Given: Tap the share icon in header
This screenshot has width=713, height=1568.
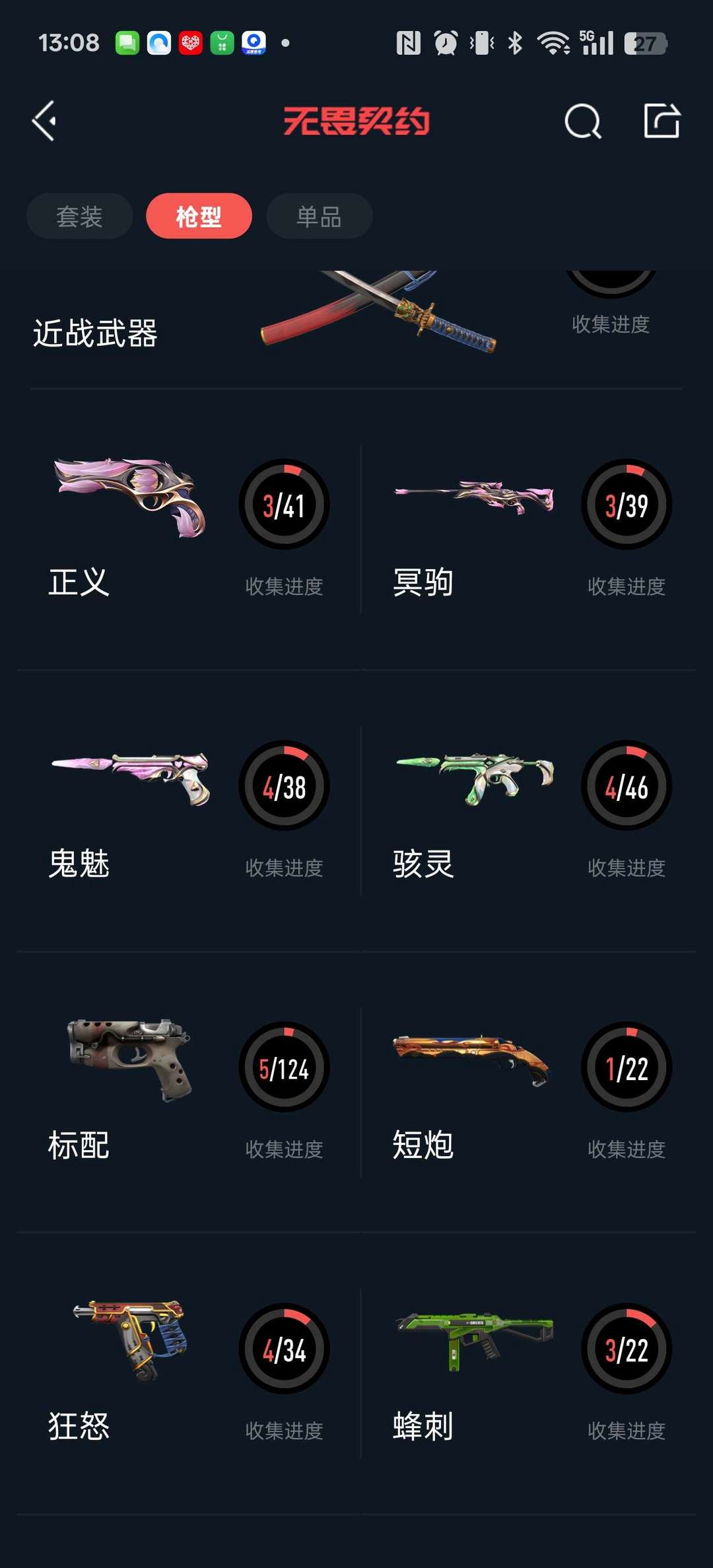Looking at the screenshot, I should tap(662, 121).
